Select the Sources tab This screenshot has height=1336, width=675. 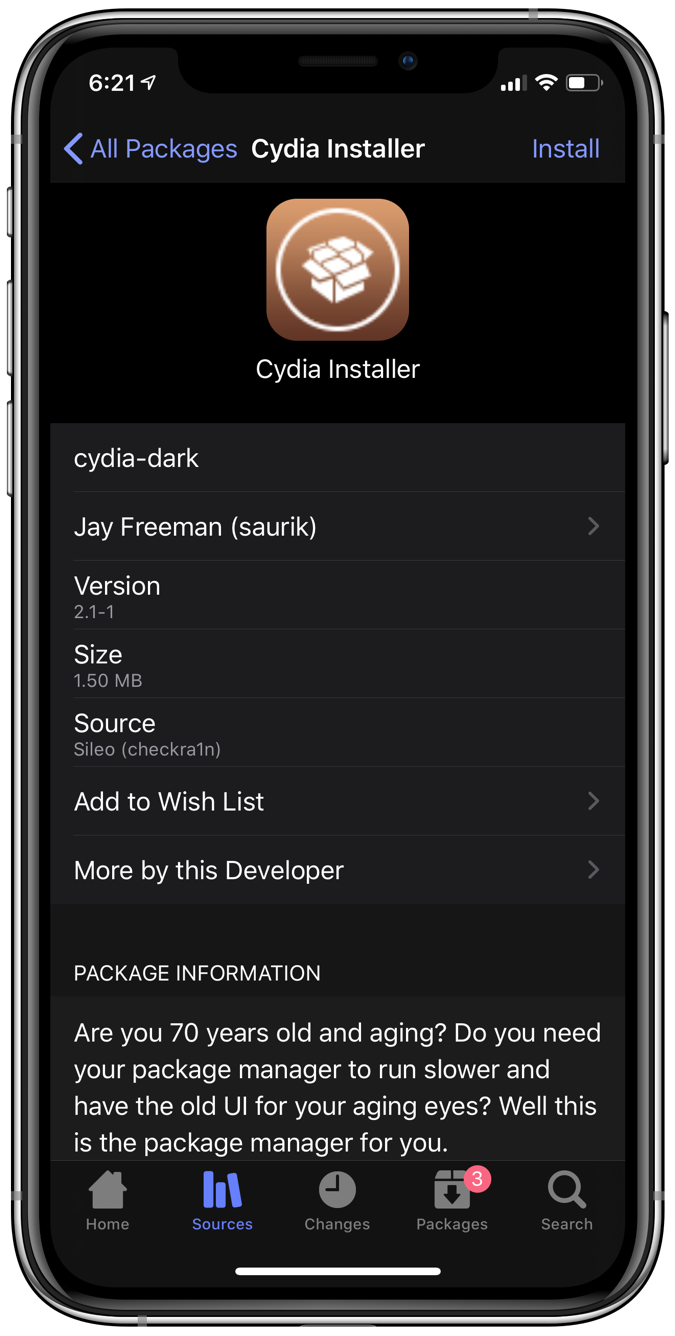point(222,1201)
